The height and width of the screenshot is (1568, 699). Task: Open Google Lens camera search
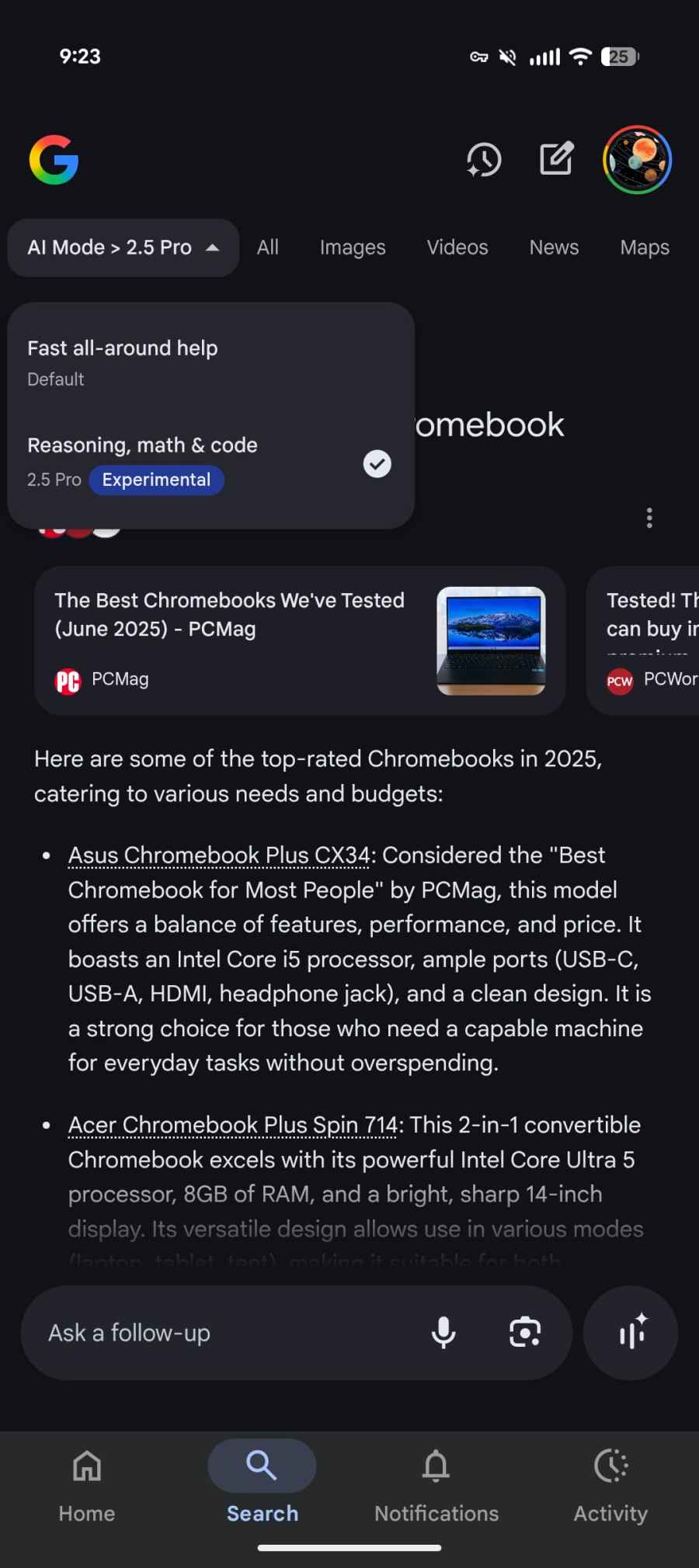525,1333
